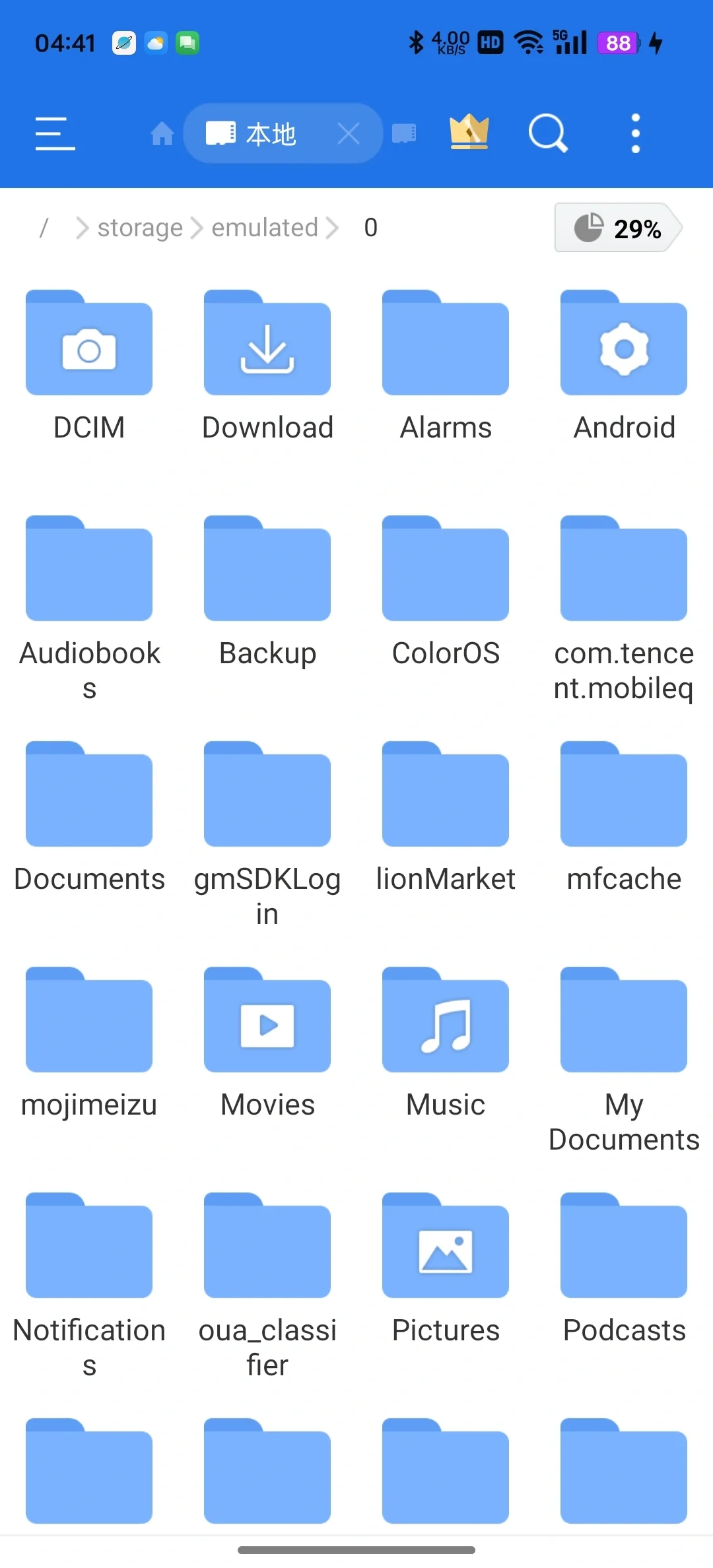Open the Backup folder

click(267, 592)
